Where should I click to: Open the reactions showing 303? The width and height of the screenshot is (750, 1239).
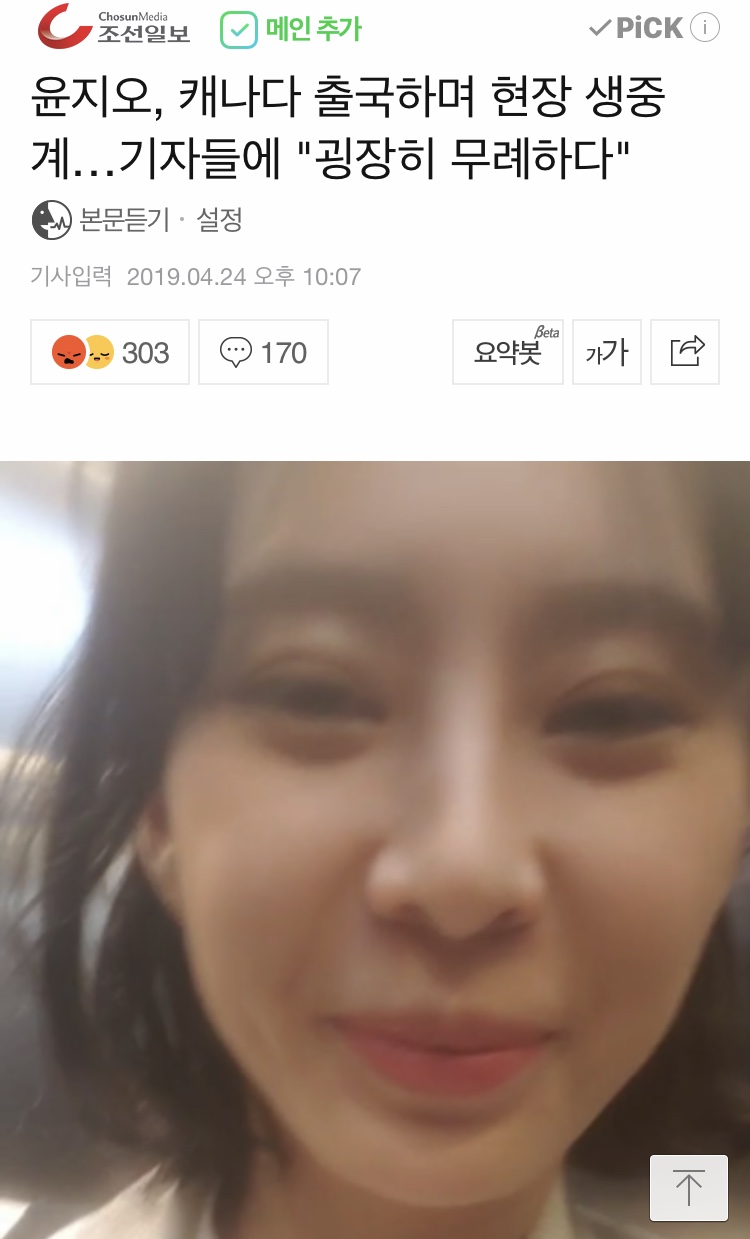click(110, 352)
